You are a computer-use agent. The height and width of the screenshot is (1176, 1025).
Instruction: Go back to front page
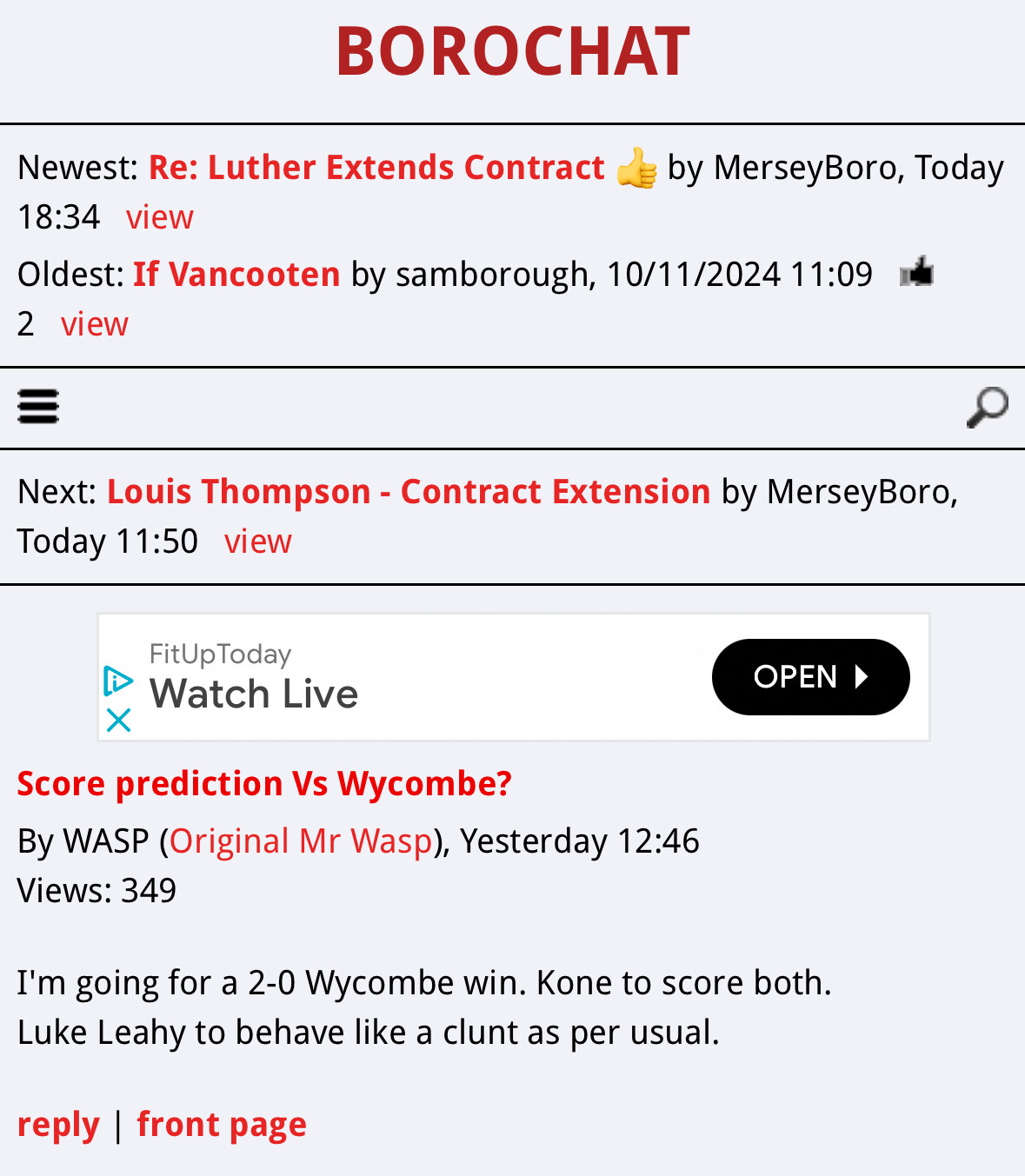pyautogui.click(x=222, y=1125)
